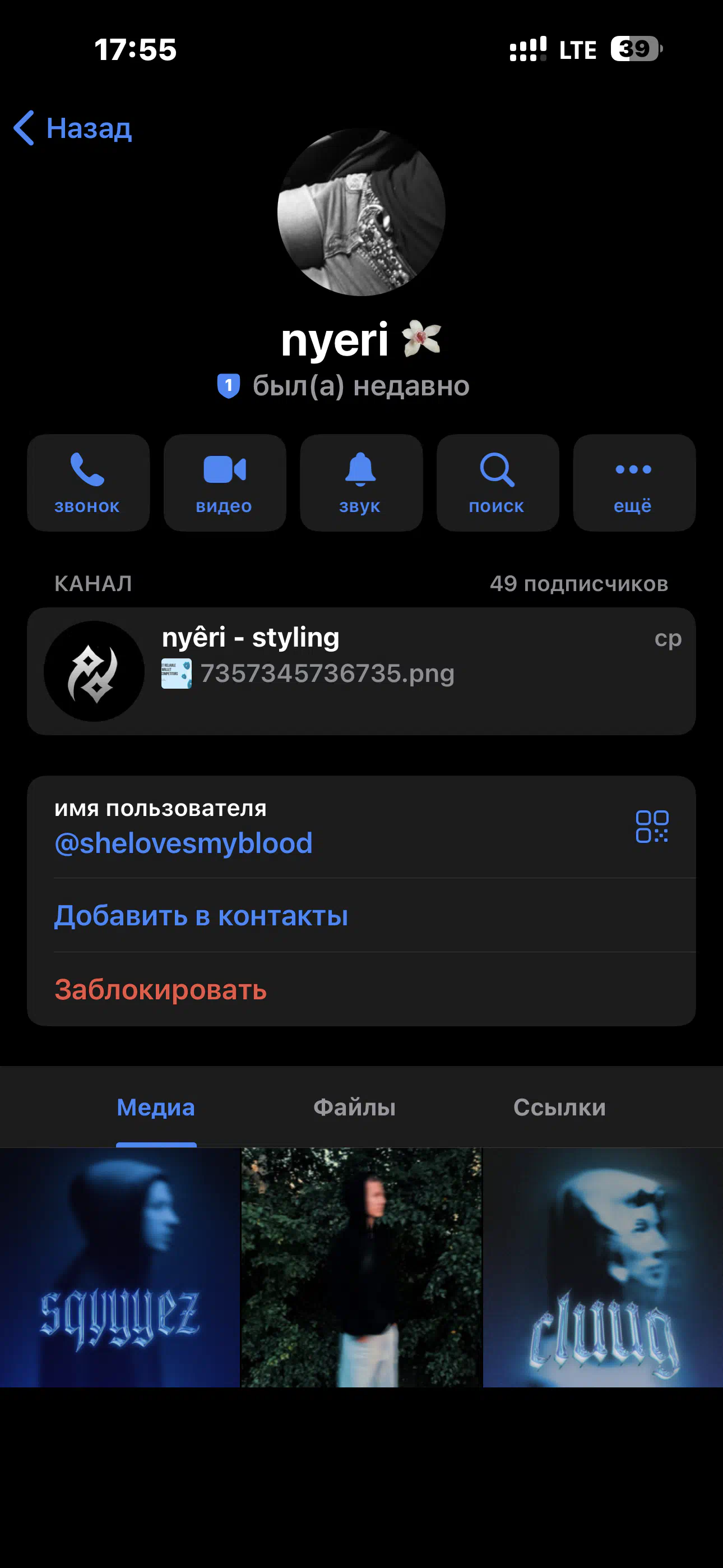
Task: Go back via Назад
Action: (x=73, y=128)
